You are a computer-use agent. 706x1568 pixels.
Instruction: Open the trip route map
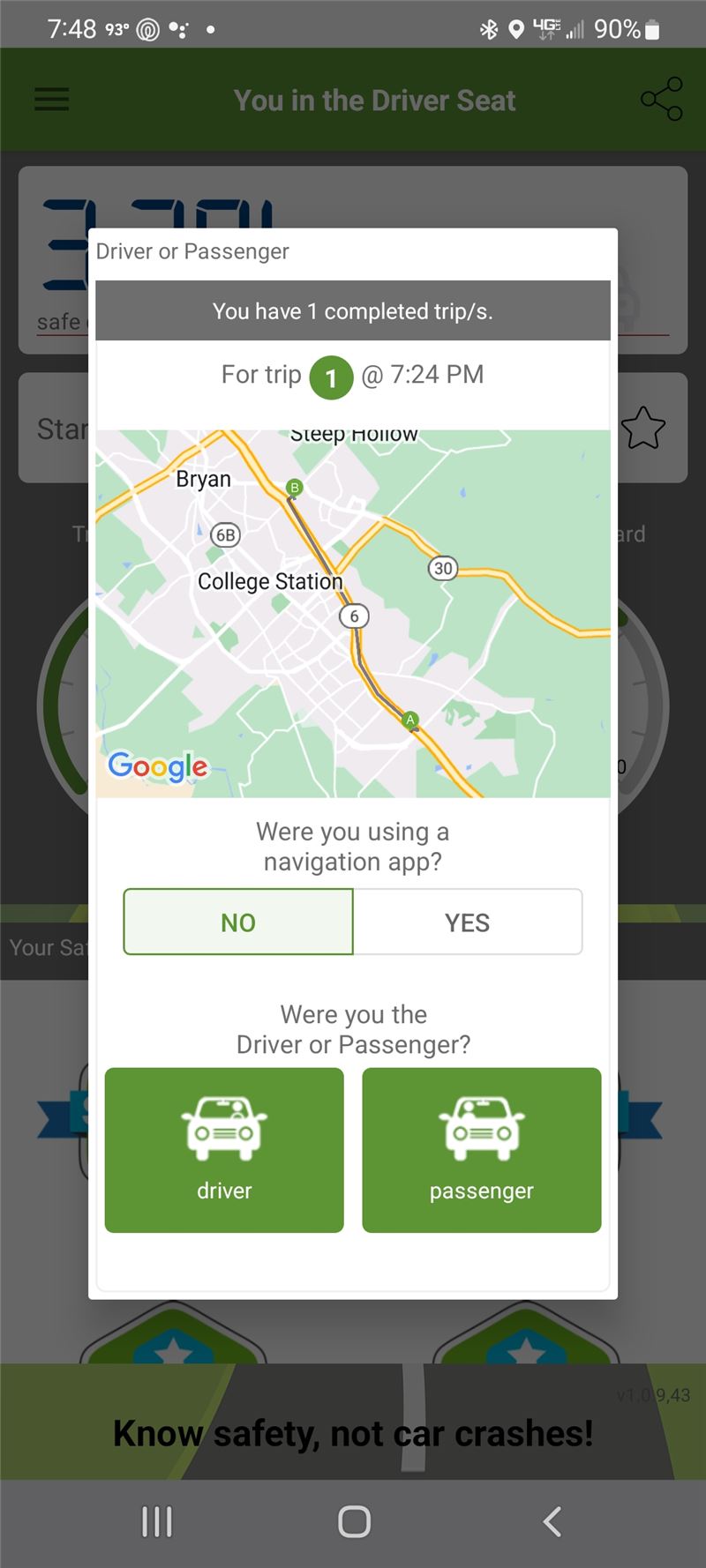[353, 614]
